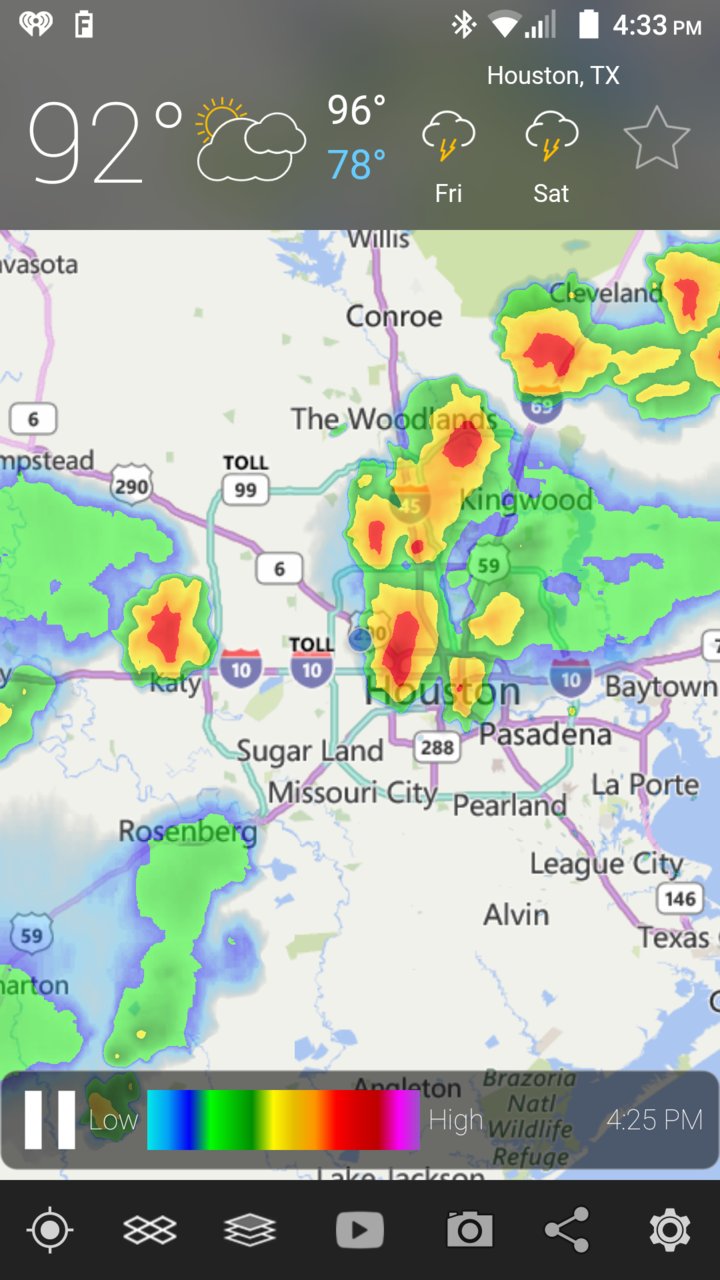Open the camera to capture photo

point(469,1230)
